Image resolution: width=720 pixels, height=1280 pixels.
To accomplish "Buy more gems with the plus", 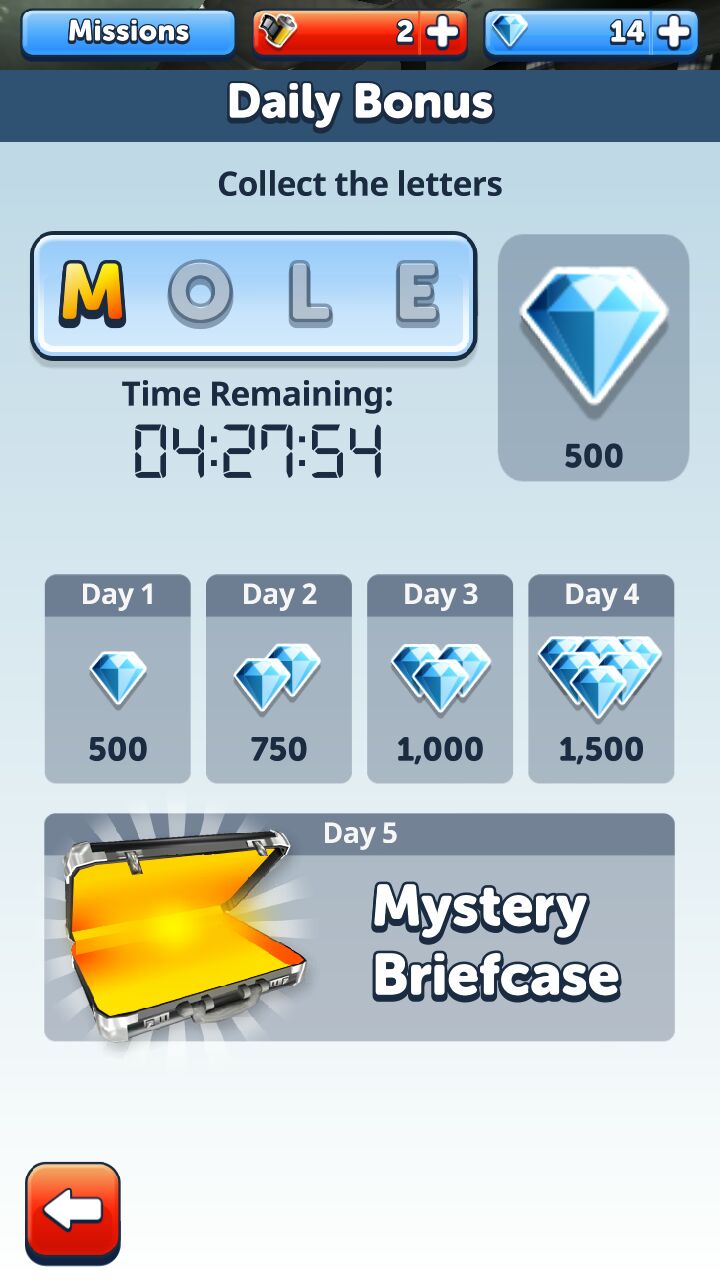I will (x=675, y=33).
